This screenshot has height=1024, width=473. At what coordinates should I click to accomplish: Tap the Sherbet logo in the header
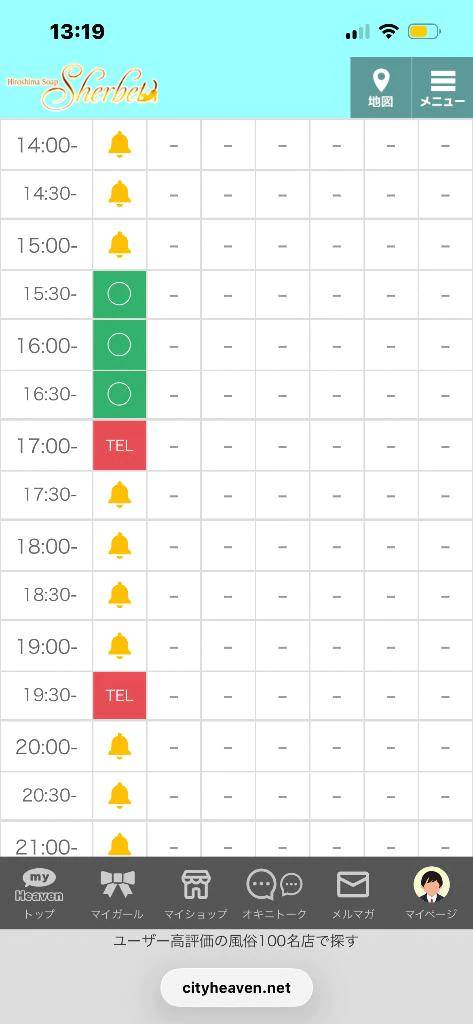pyautogui.click(x=83, y=87)
